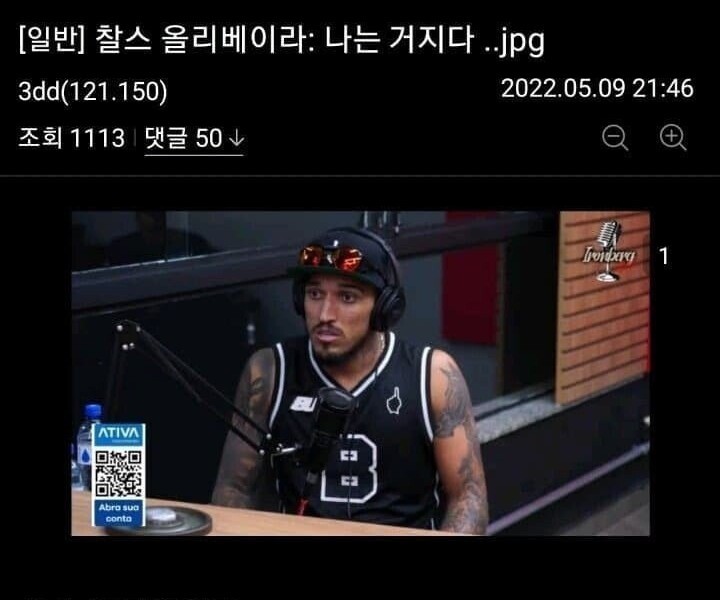This screenshot has height=600, width=720.
Task: Open the attached podcast image
Action: [360, 373]
